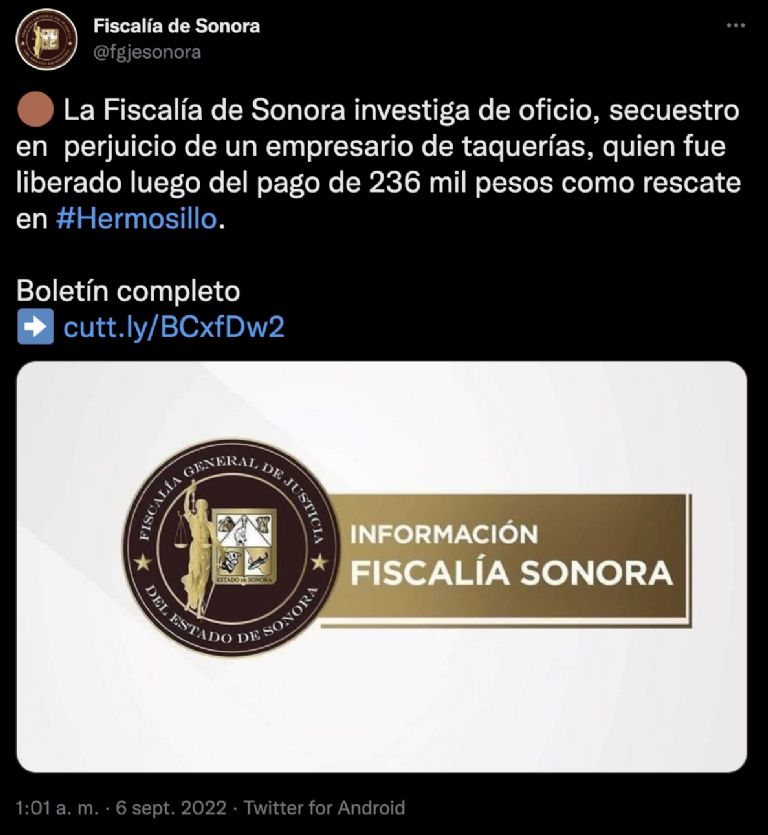Click the Fiscalía de Sonora profile avatar seal

tap(46, 36)
